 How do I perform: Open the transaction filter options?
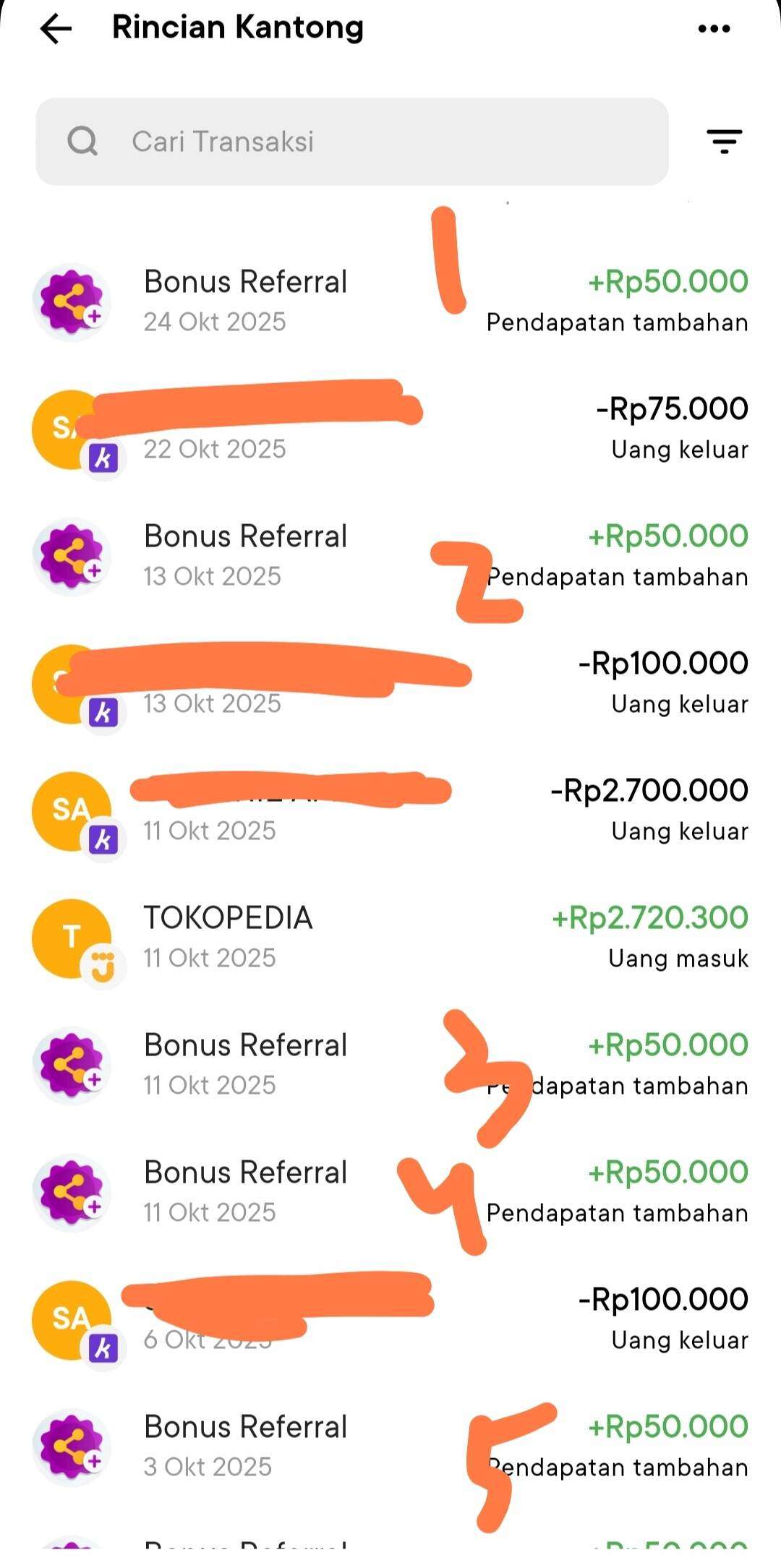(724, 141)
